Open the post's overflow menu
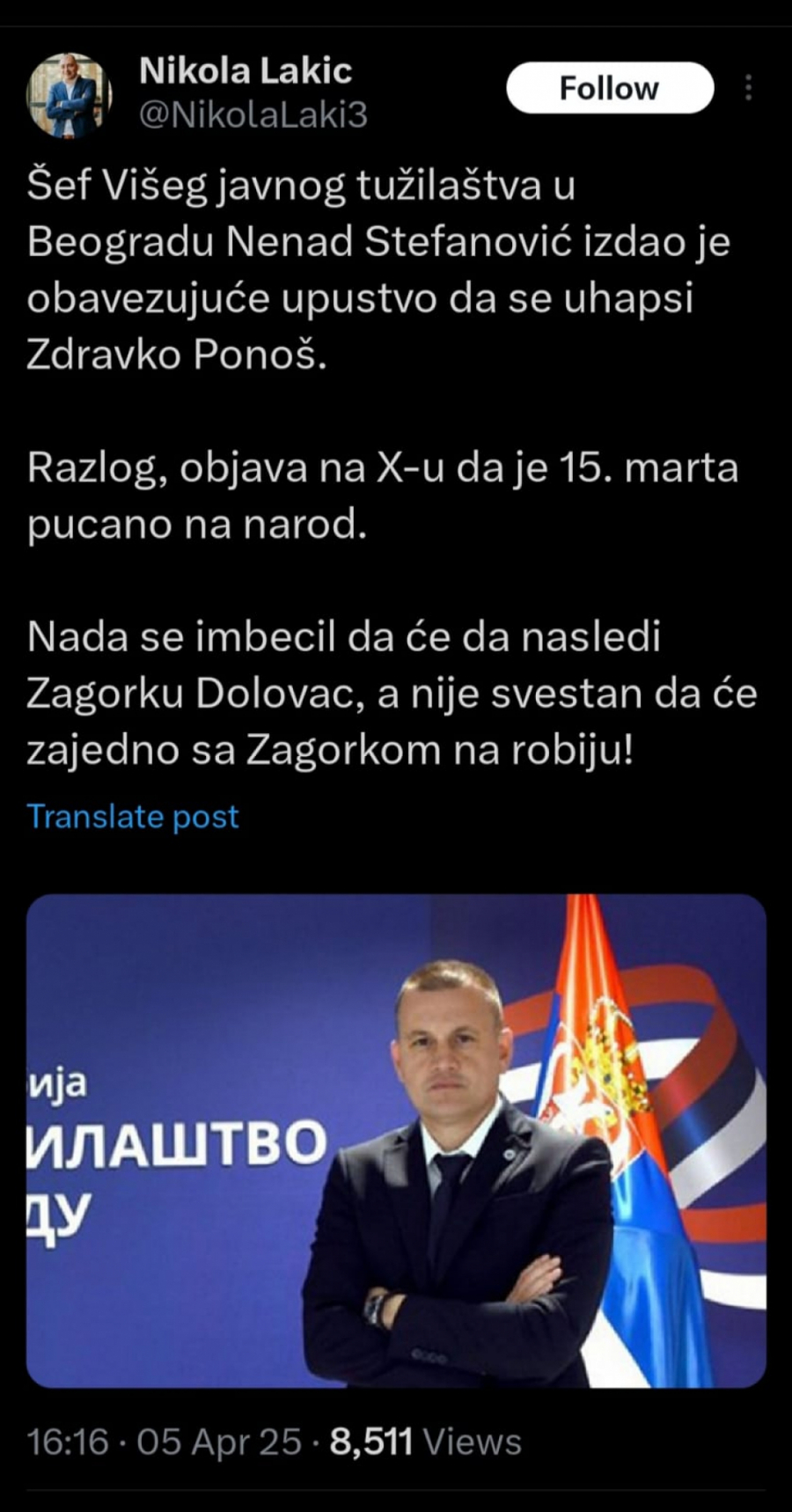This screenshot has width=792, height=1512. click(748, 88)
